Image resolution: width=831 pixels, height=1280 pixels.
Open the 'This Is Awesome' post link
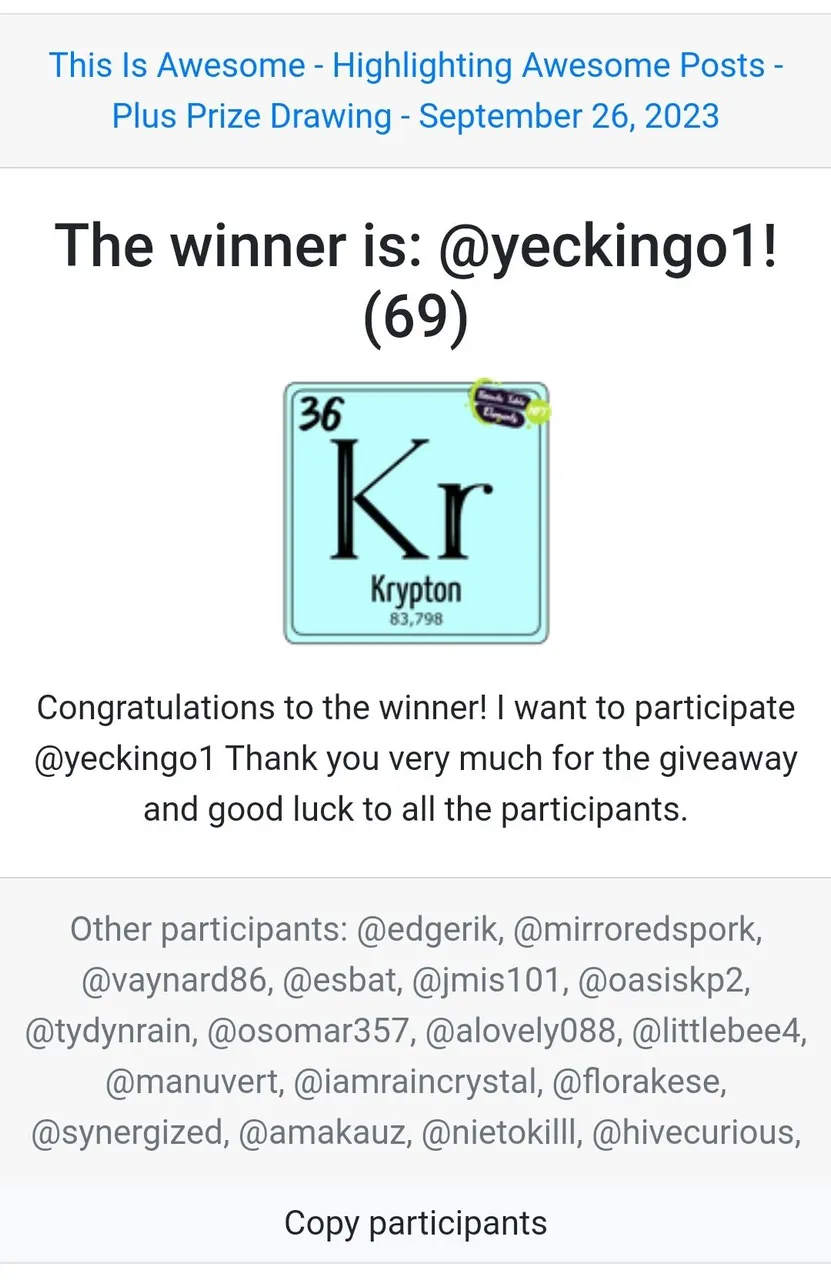coord(415,91)
